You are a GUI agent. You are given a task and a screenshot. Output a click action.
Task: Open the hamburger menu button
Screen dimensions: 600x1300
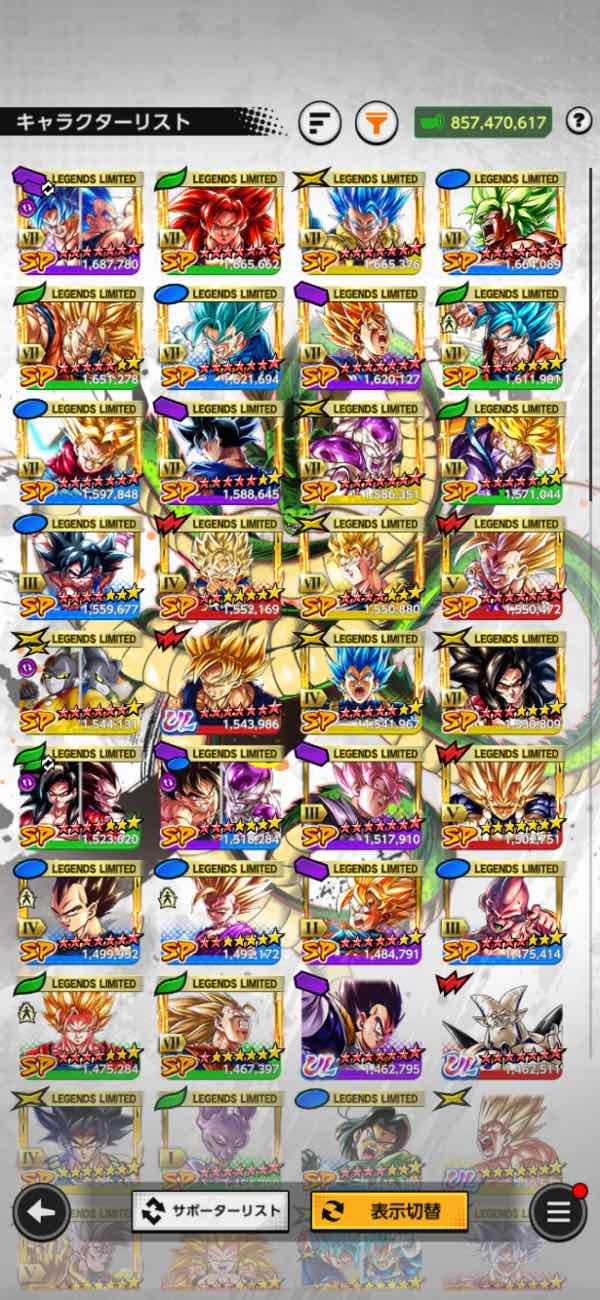[558, 1212]
